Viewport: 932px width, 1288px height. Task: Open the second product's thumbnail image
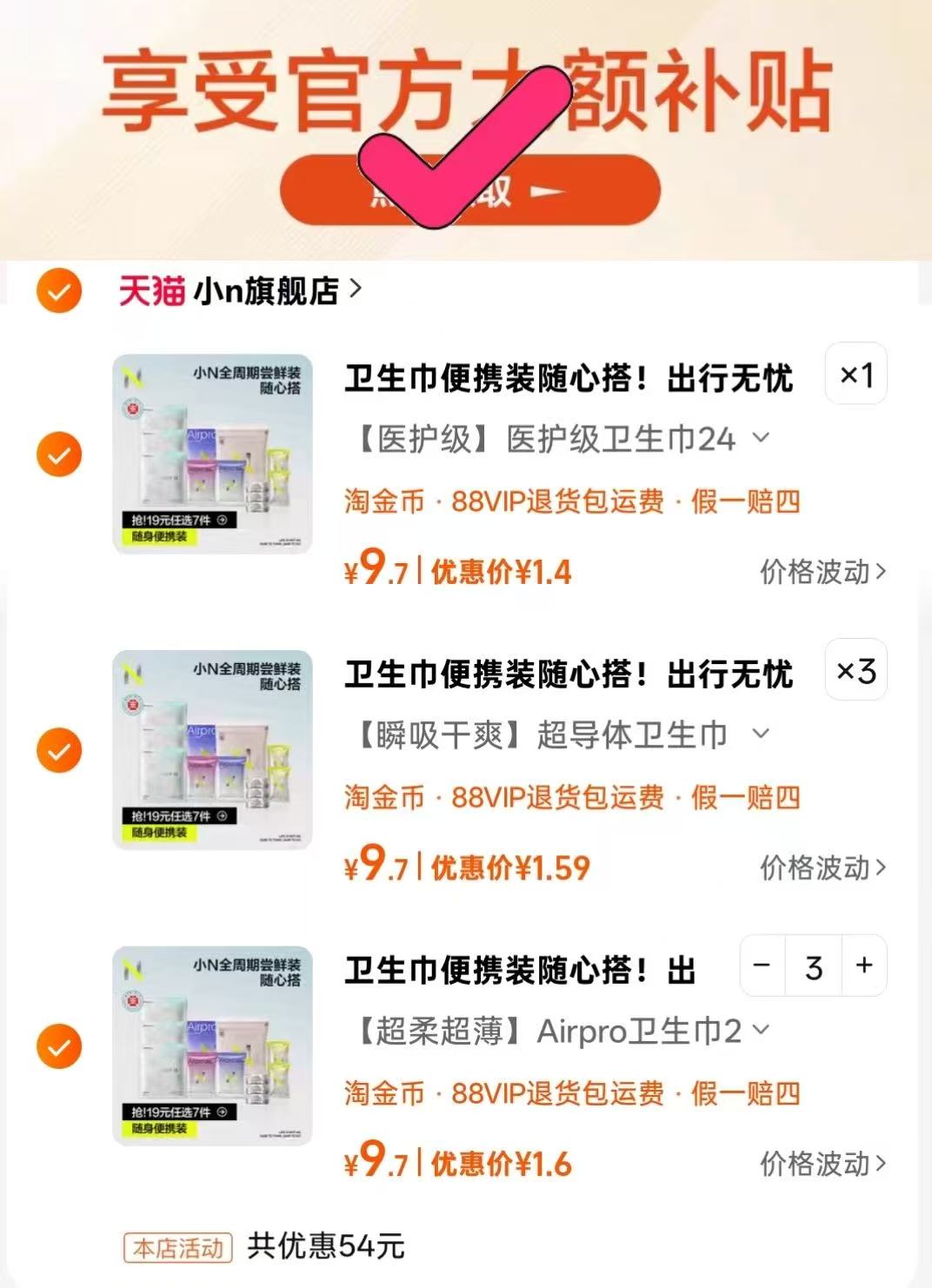(215, 749)
